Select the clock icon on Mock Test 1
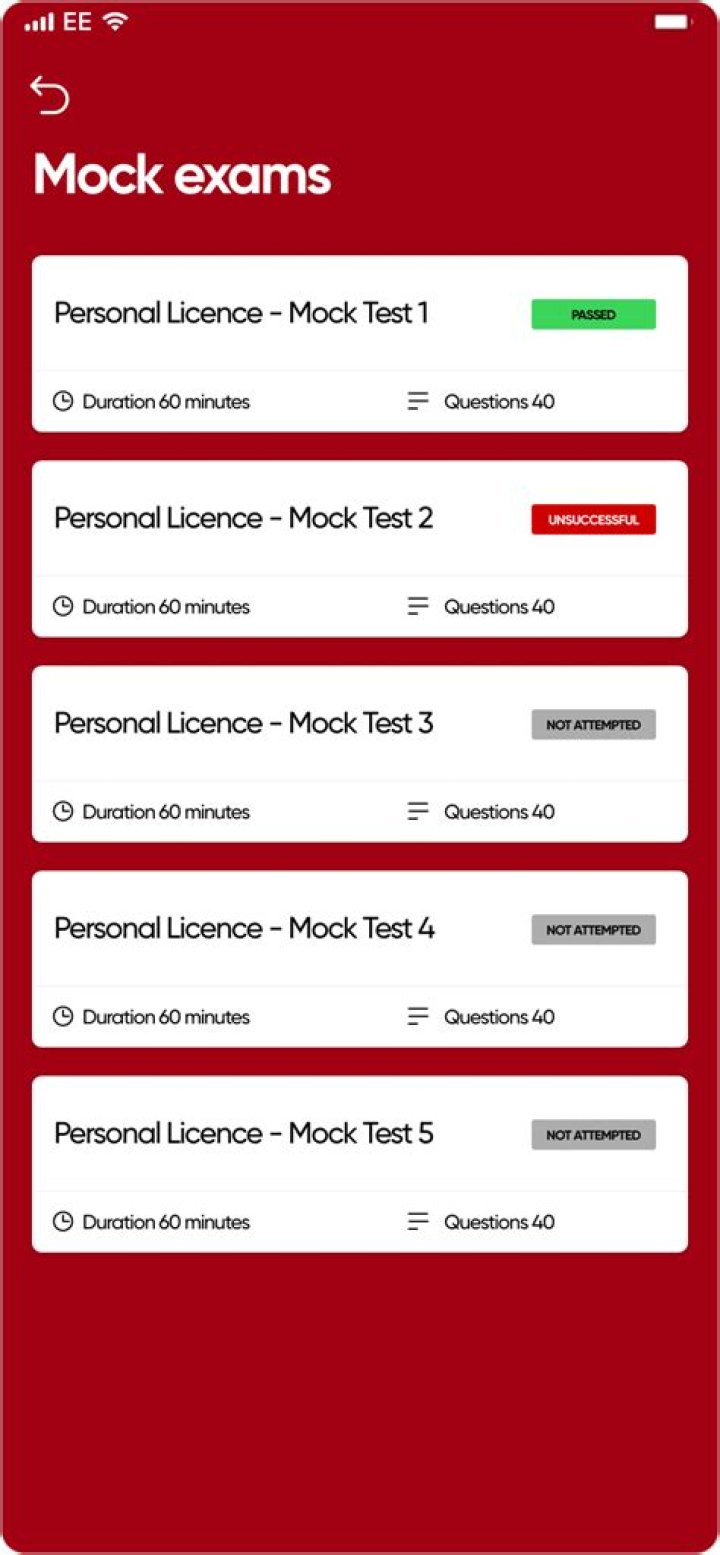Image resolution: width=720 pixels, height=1555 pixels. point(63,401)
